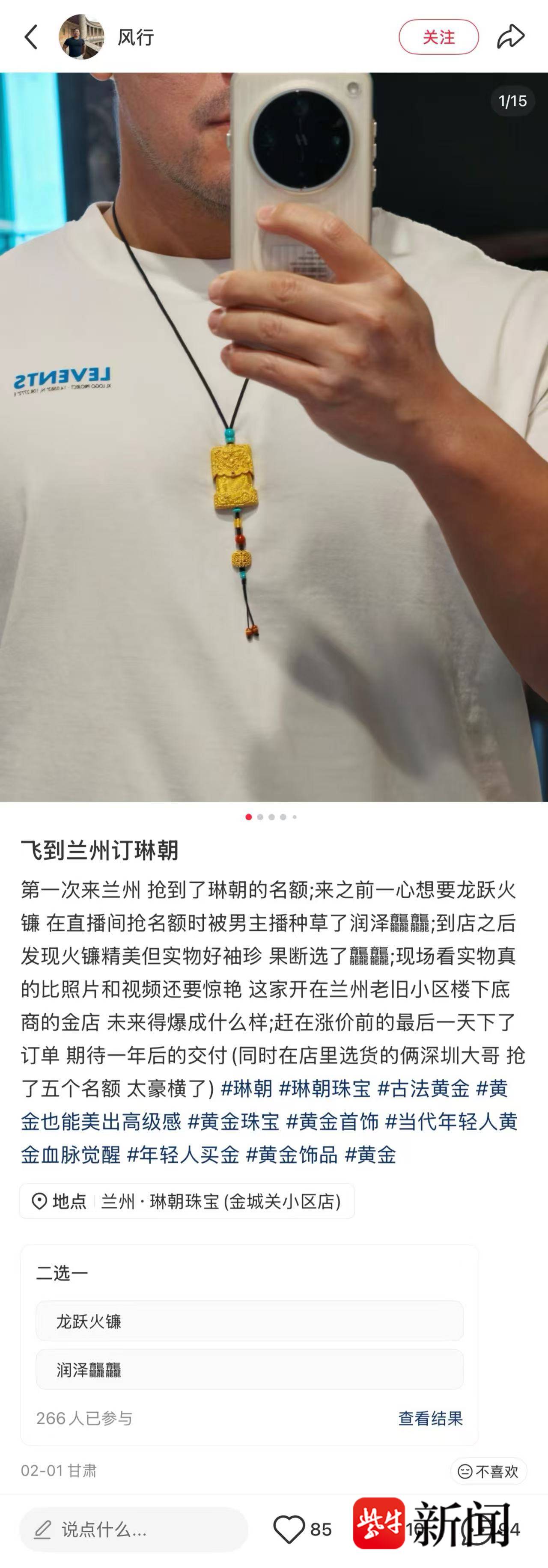Mark the post as 不喜欢
Viewport: 548px width, 1568px height.
pos(488,1471)
